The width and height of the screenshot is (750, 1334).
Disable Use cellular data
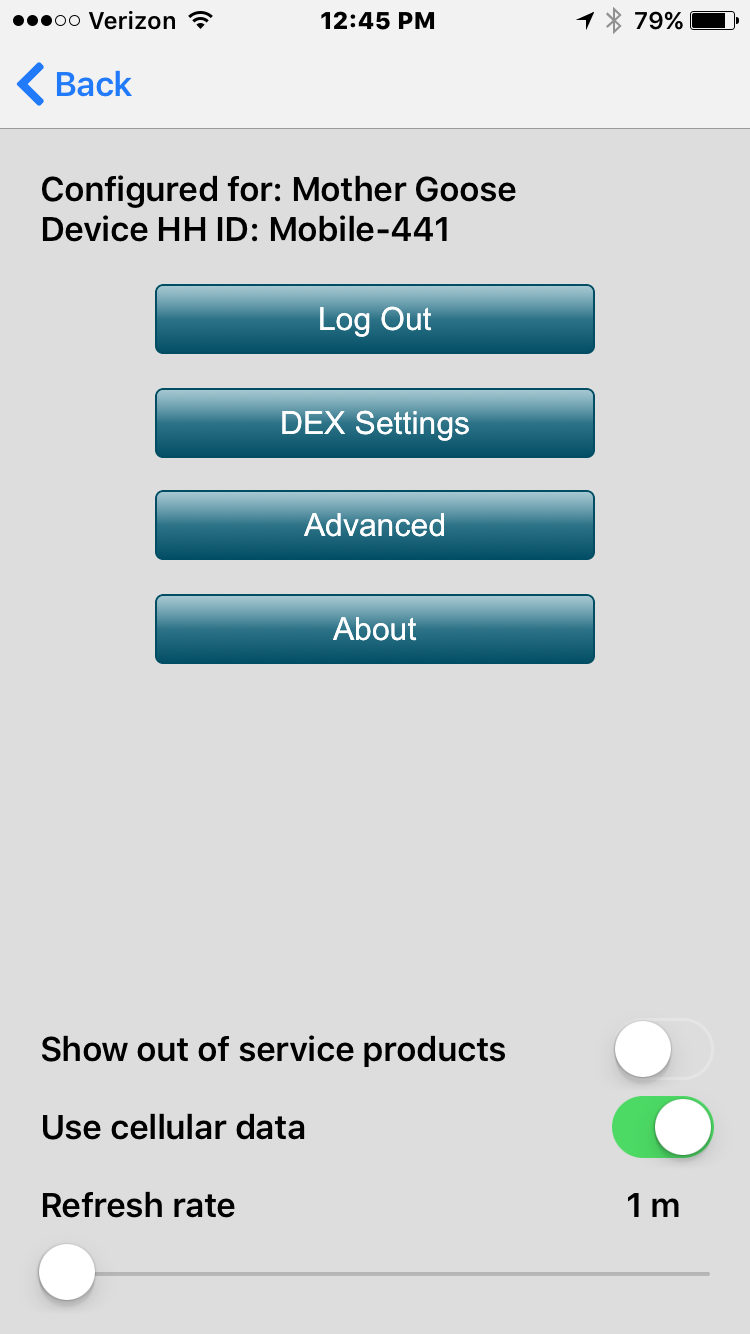coord(663,1127)
